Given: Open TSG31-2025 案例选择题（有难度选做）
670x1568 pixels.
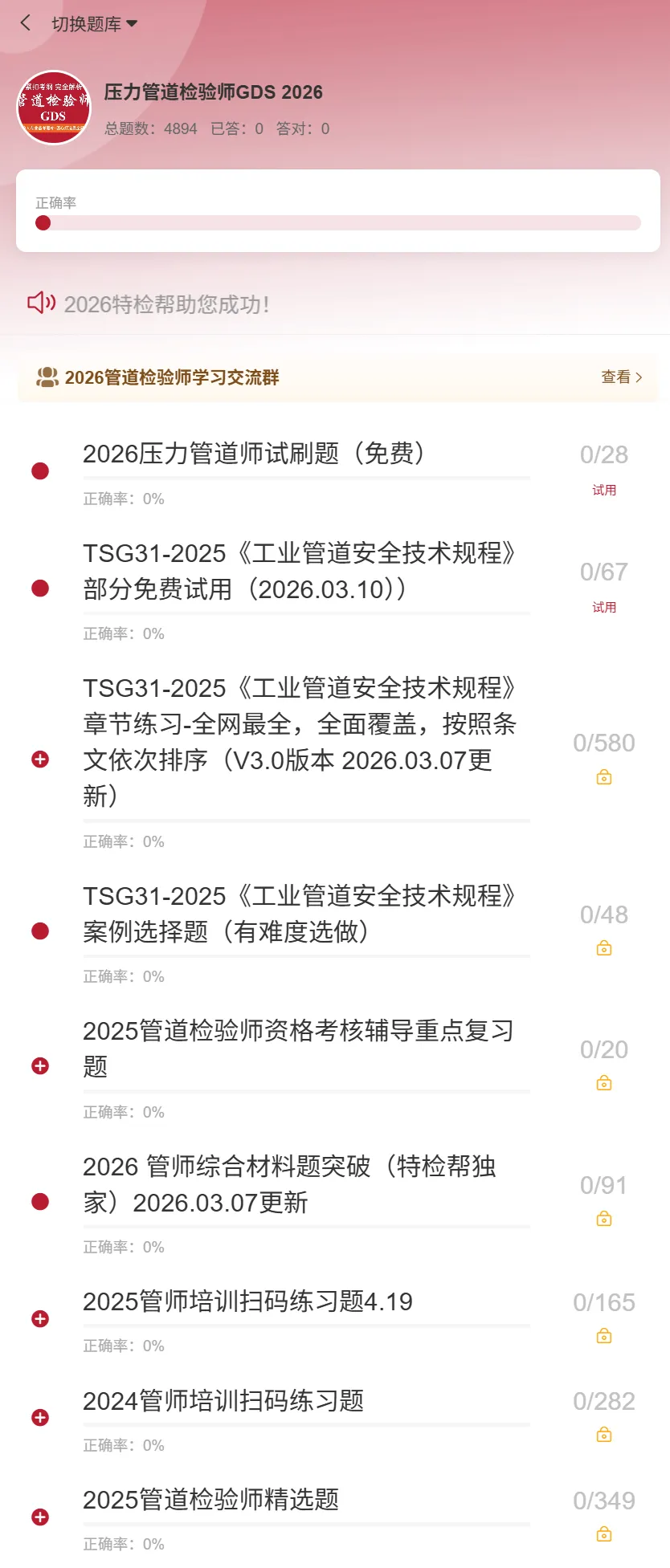Looking at the screenshot, I should [299, 914].
